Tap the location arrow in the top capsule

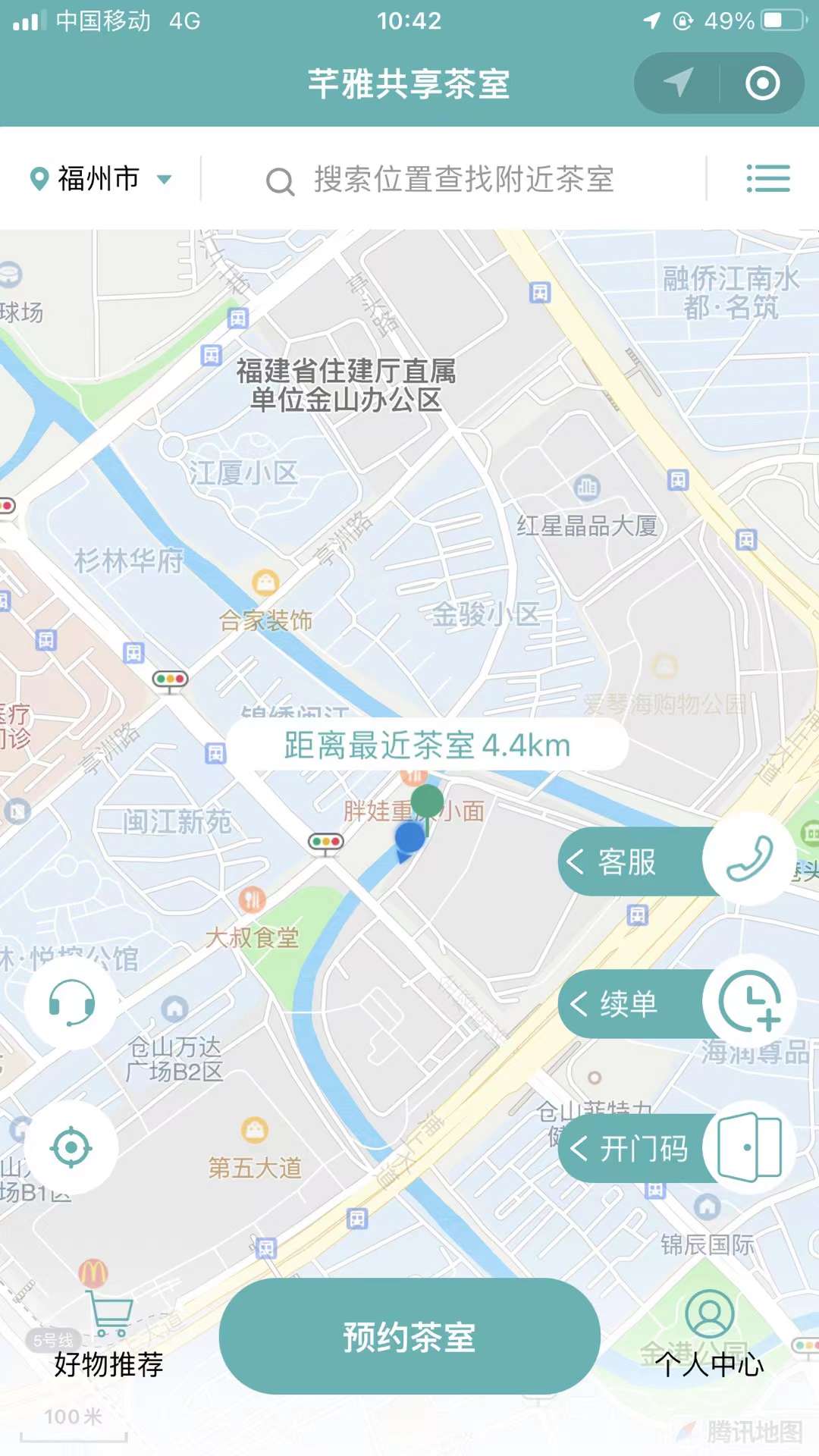point(678,83)
